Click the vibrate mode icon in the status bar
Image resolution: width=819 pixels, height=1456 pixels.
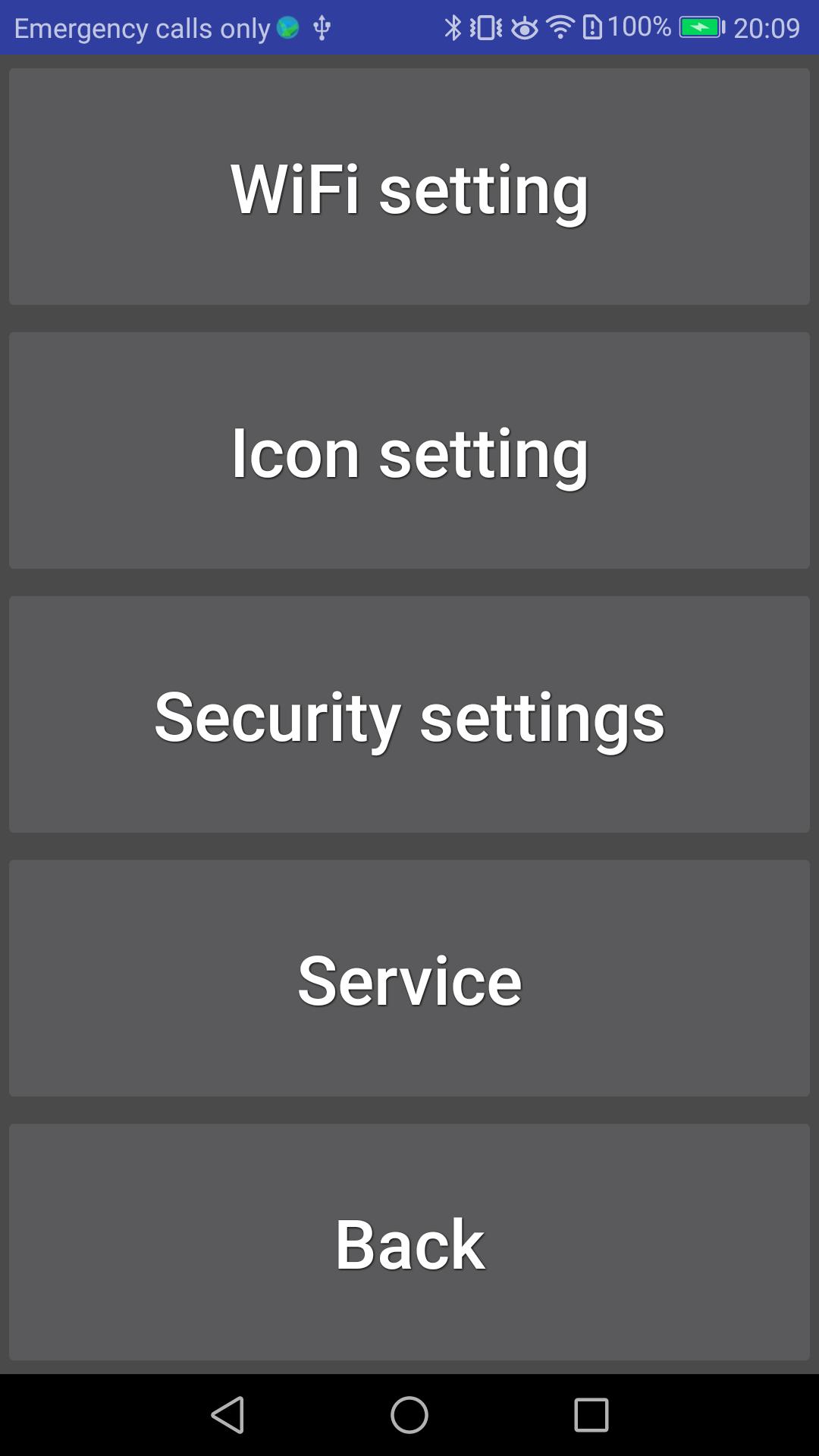(x=485, y=27)
